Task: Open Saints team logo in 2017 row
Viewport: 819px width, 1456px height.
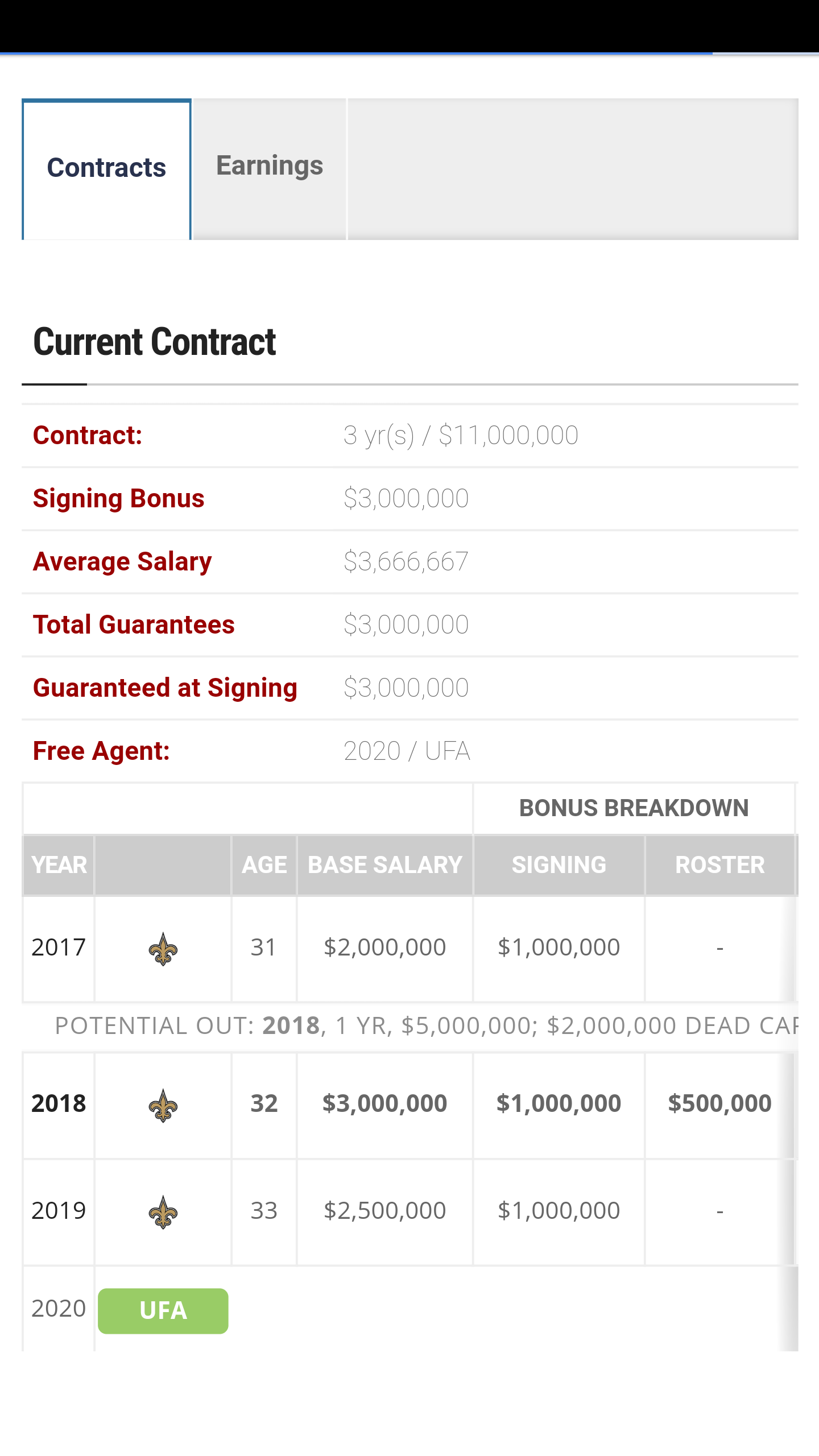Action: (x=163, y=949)
